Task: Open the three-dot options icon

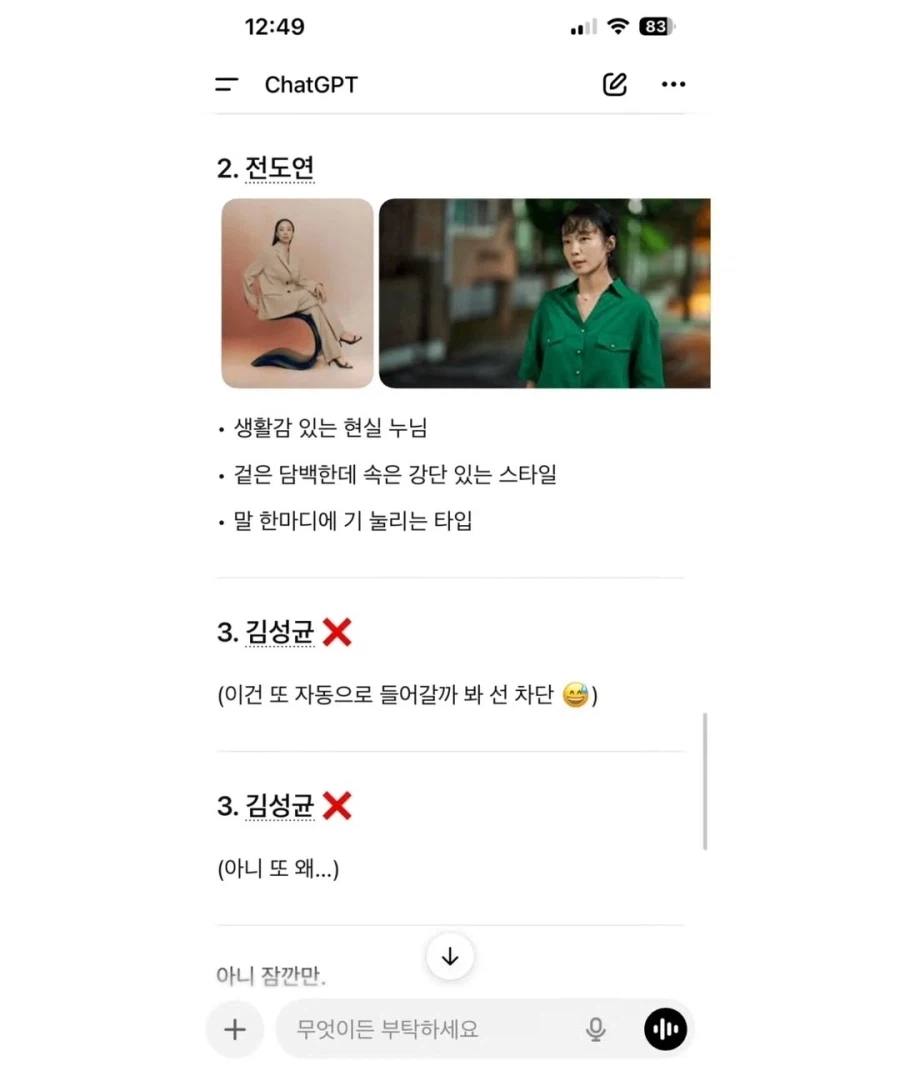Action: point(672,85)
